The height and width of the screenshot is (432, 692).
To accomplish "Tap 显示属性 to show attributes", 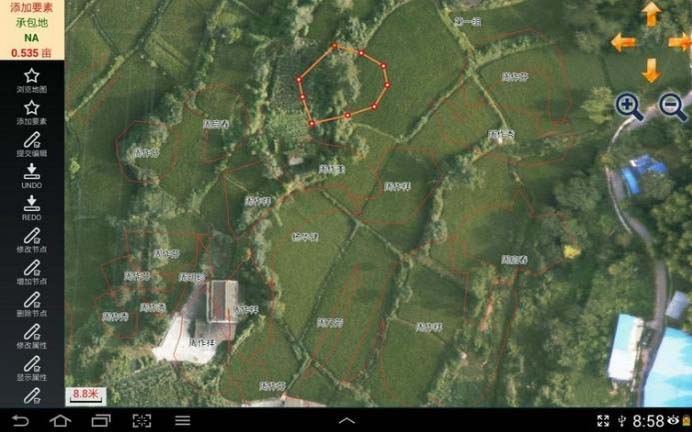I will (31, 368).
